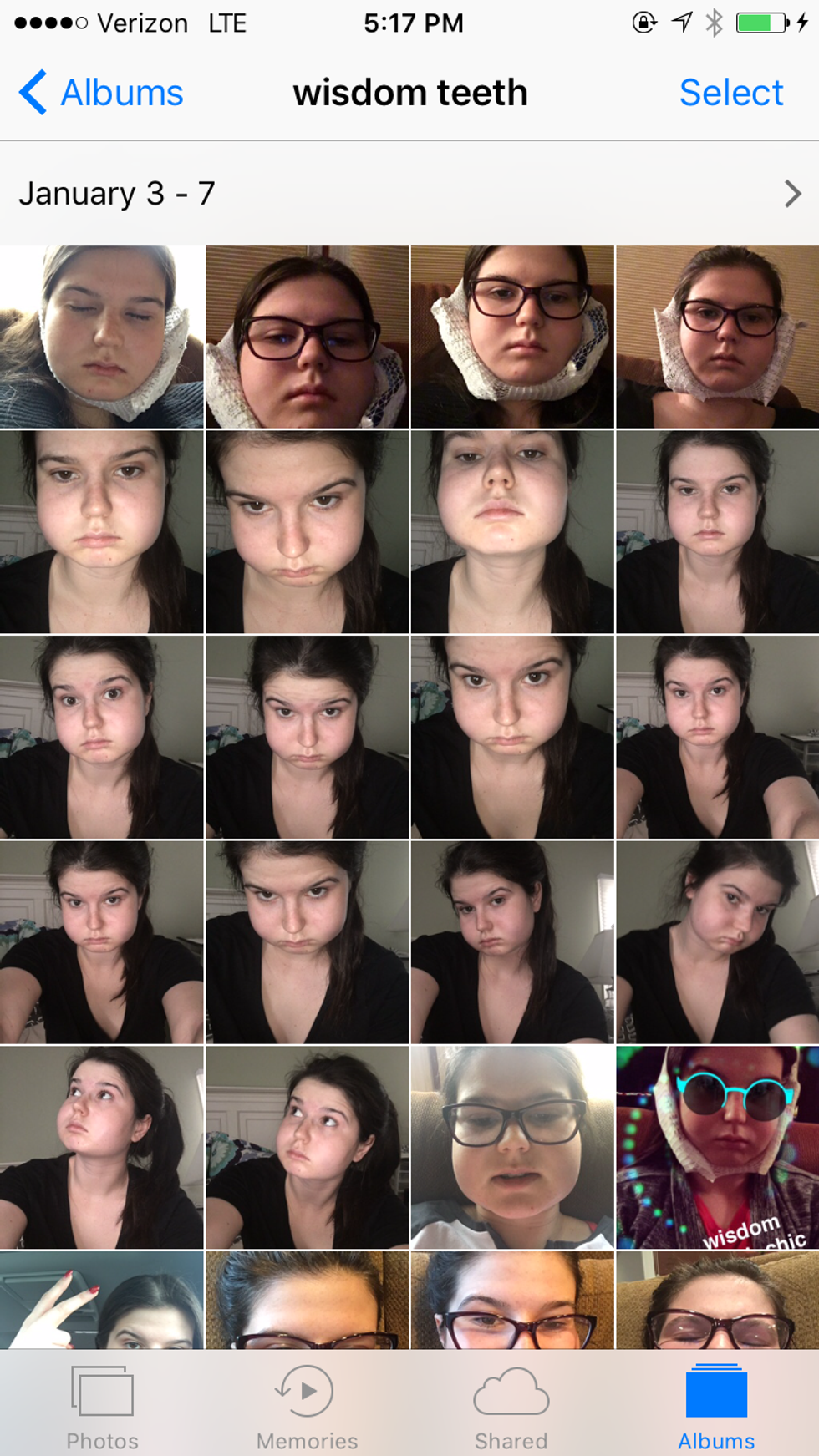This screenshot has width=819, height=1456.
Task: Open the January 3 - 7 moment
Action: (x=409, y=194)
